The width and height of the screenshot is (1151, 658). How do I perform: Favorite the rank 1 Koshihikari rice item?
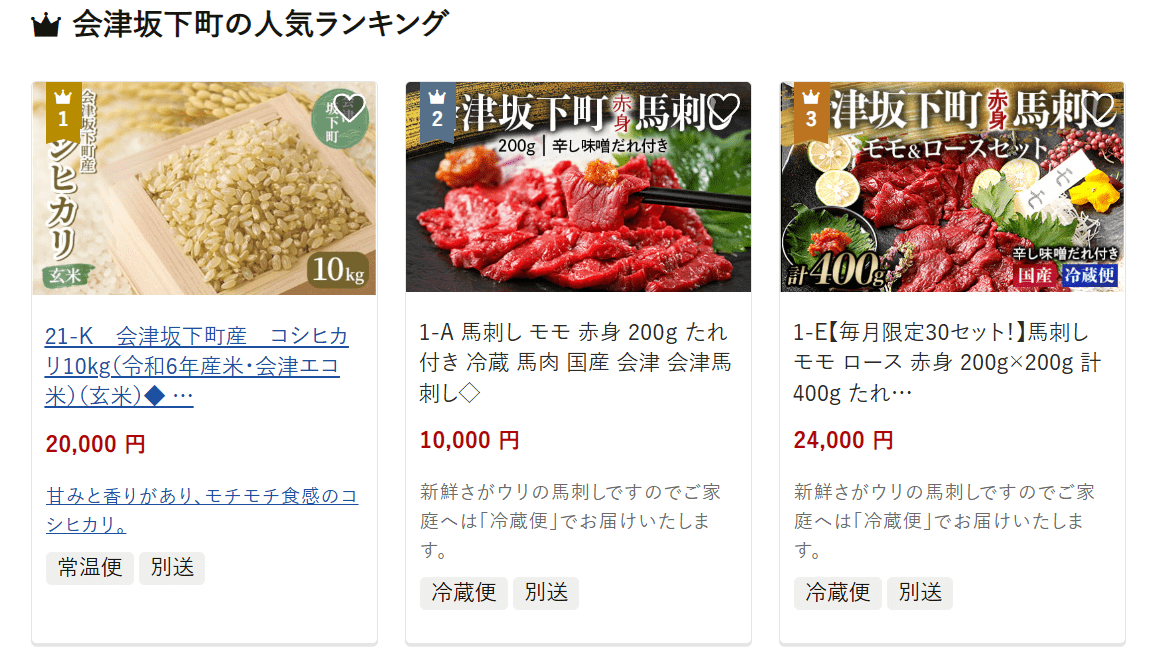click(350, 106)
